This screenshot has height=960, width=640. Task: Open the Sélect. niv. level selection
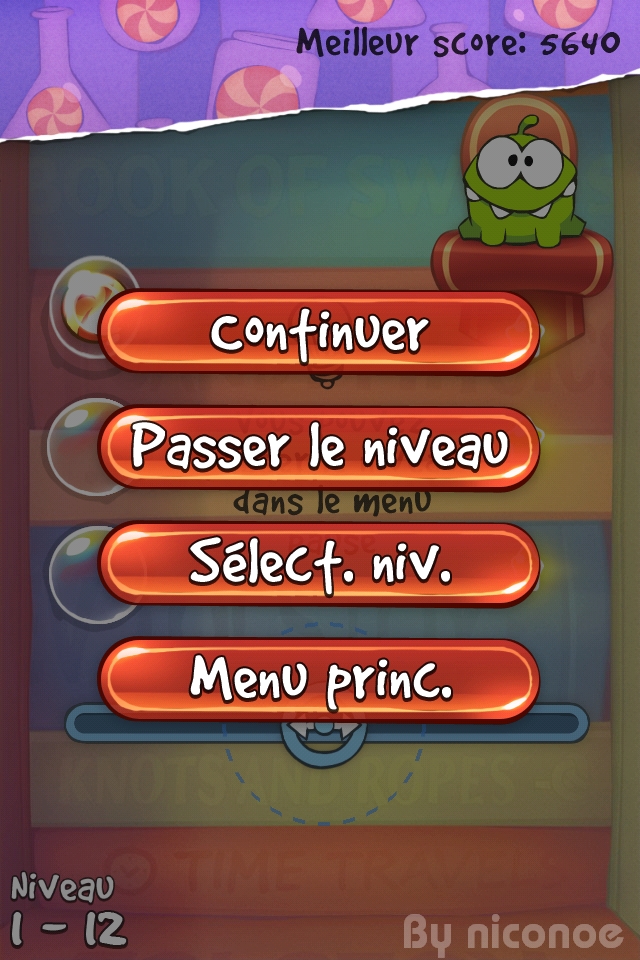click(x=320, y=565)
